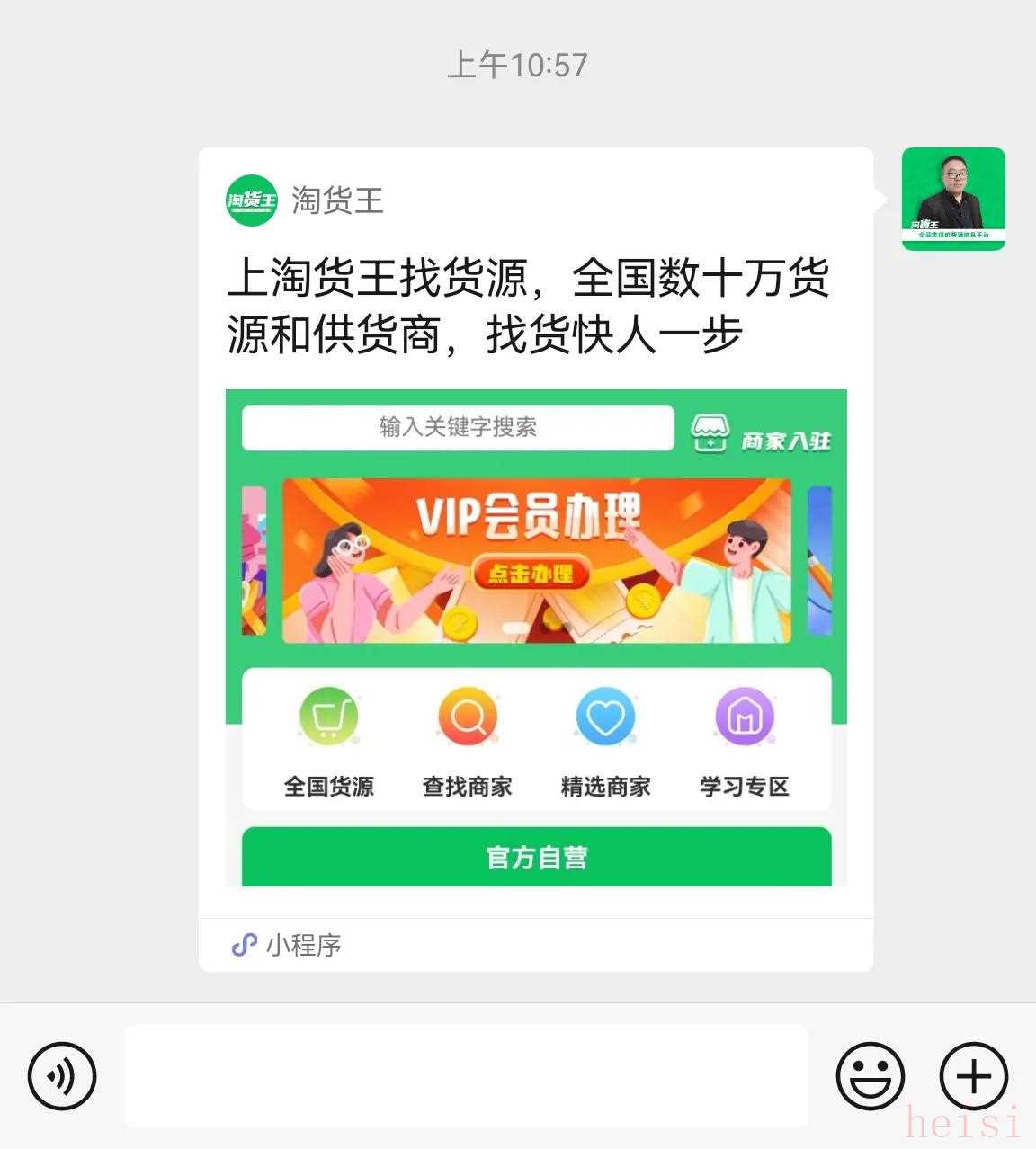Viewport: 1036px width, 1149px height.
Task: Open the emoji sticker panel
Action: pyautogui.click(x=870, y=1075)
